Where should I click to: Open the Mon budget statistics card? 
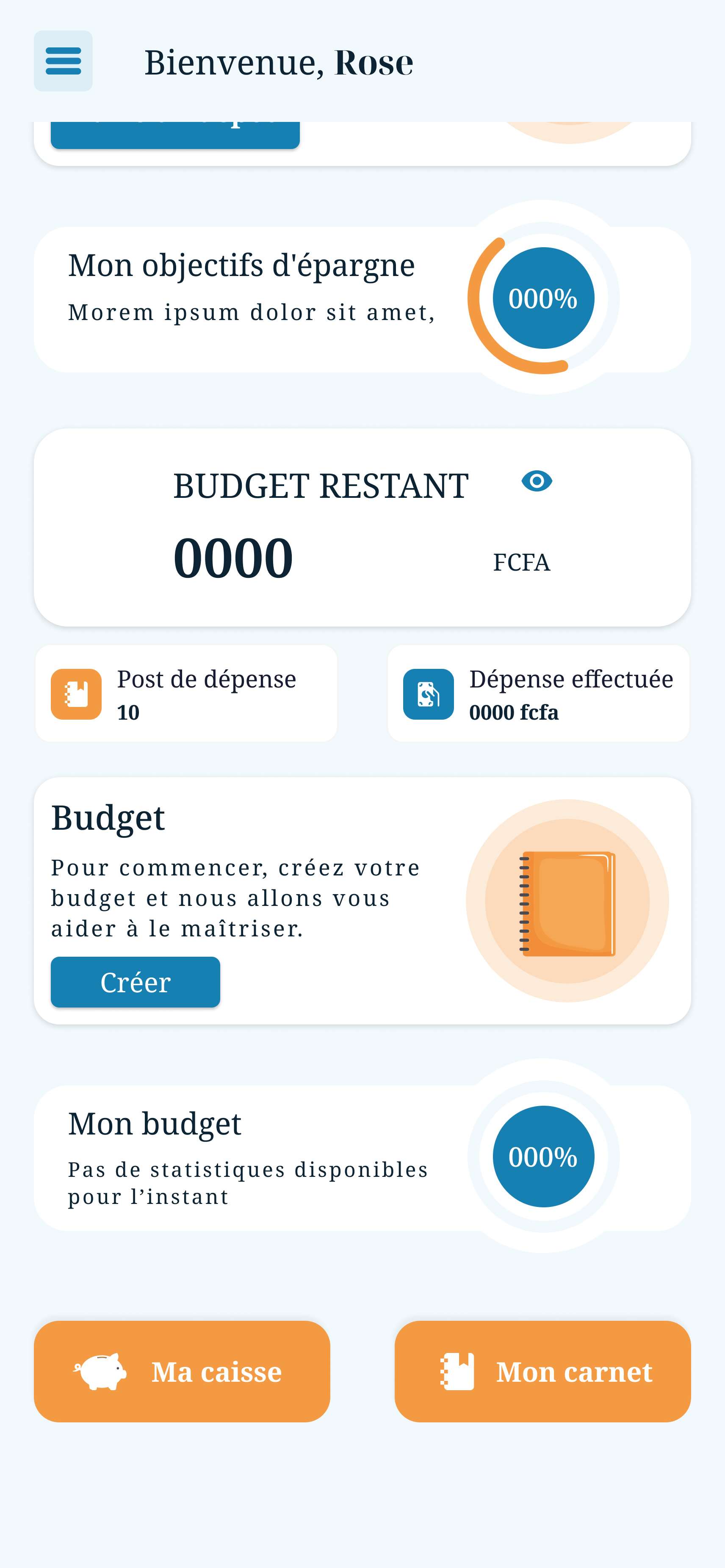point(362,1157)
